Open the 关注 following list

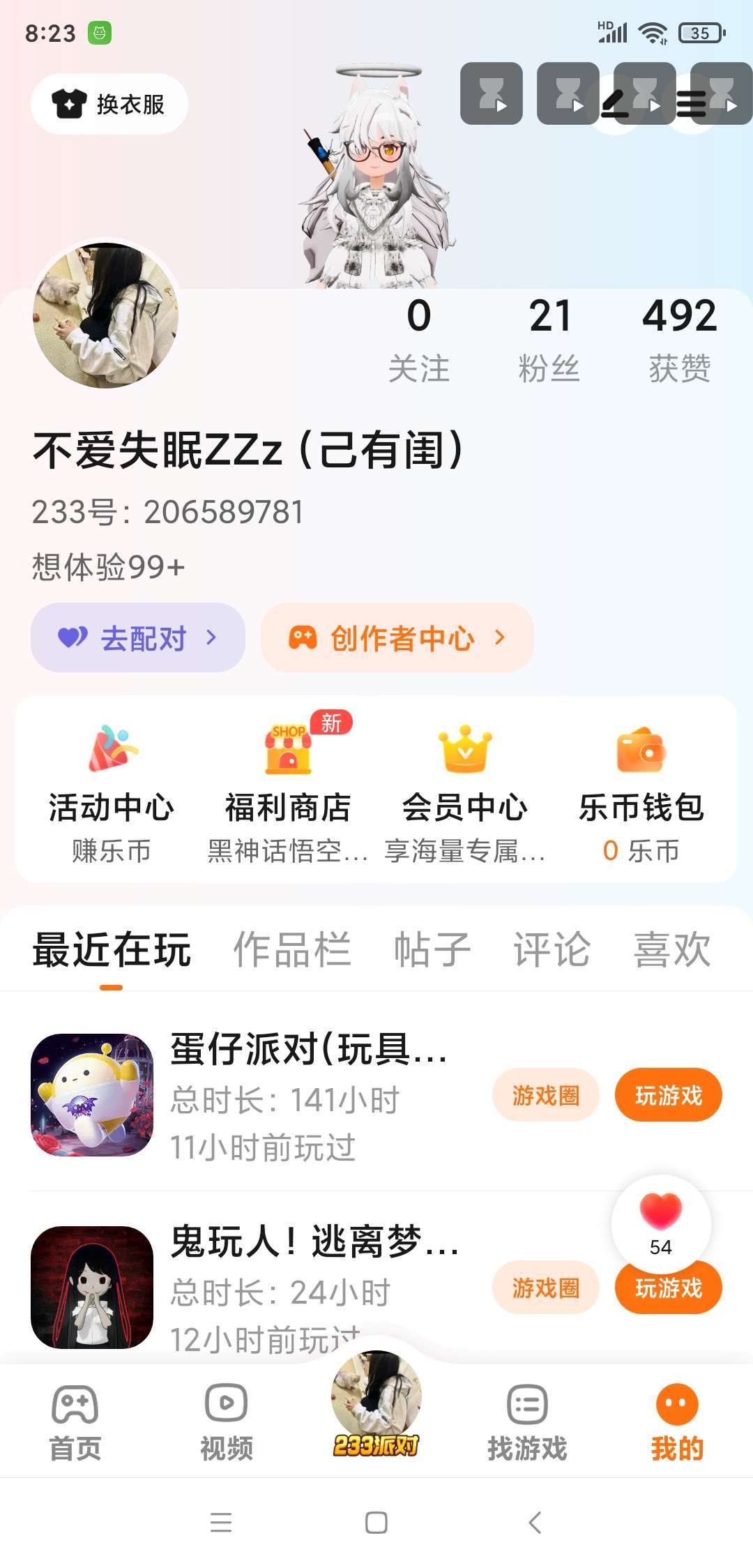pos(418,340)
